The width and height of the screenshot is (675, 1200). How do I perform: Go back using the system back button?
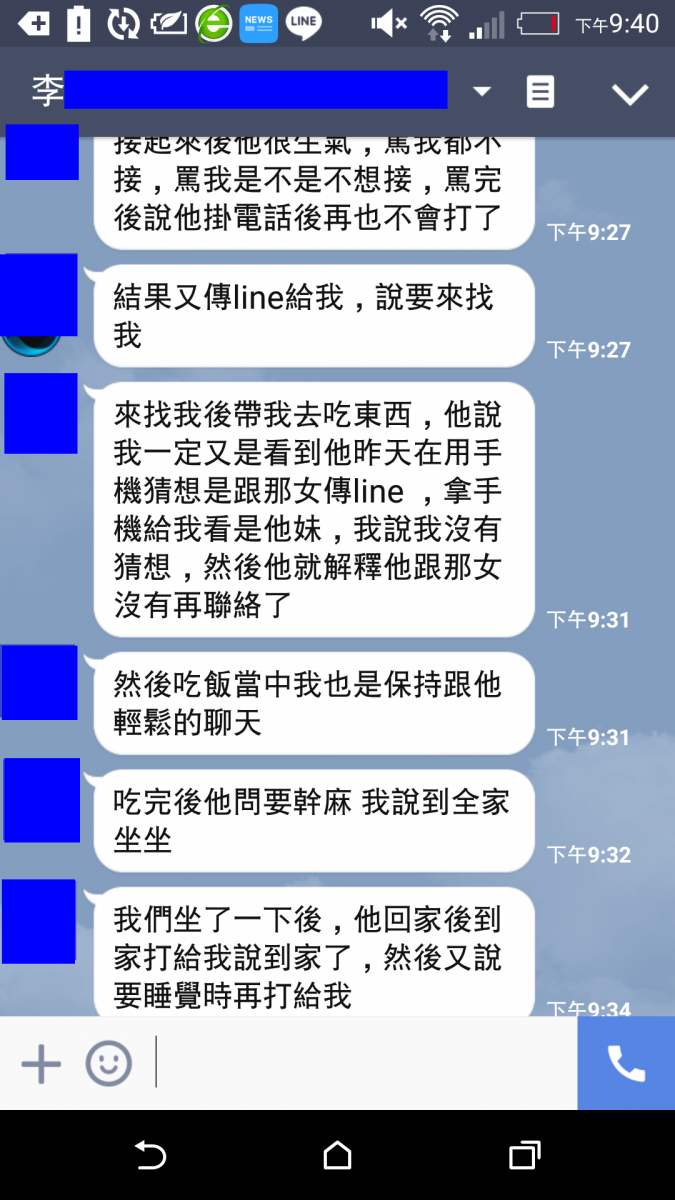tap(150, 1156)
